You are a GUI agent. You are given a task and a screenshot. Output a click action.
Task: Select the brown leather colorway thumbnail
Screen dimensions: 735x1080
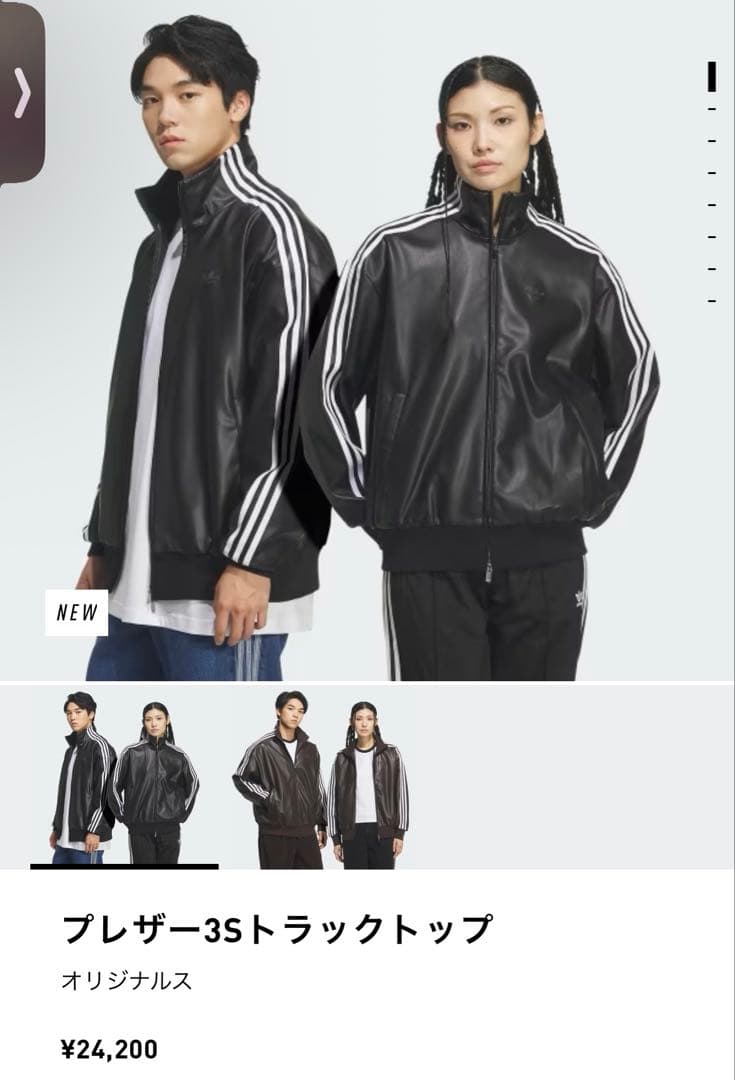click(x=330, y=775)
